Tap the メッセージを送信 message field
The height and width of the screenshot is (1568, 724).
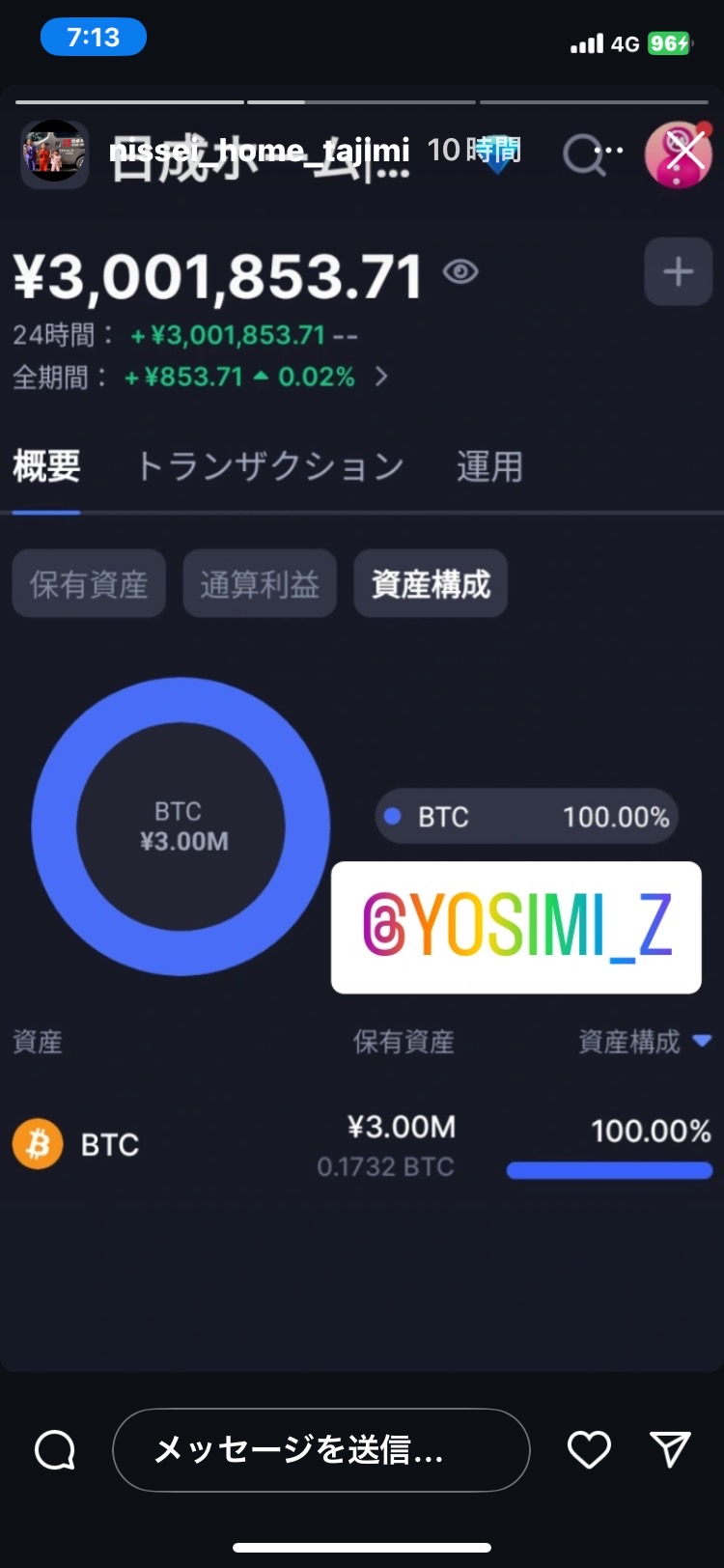pos(321,1449)
